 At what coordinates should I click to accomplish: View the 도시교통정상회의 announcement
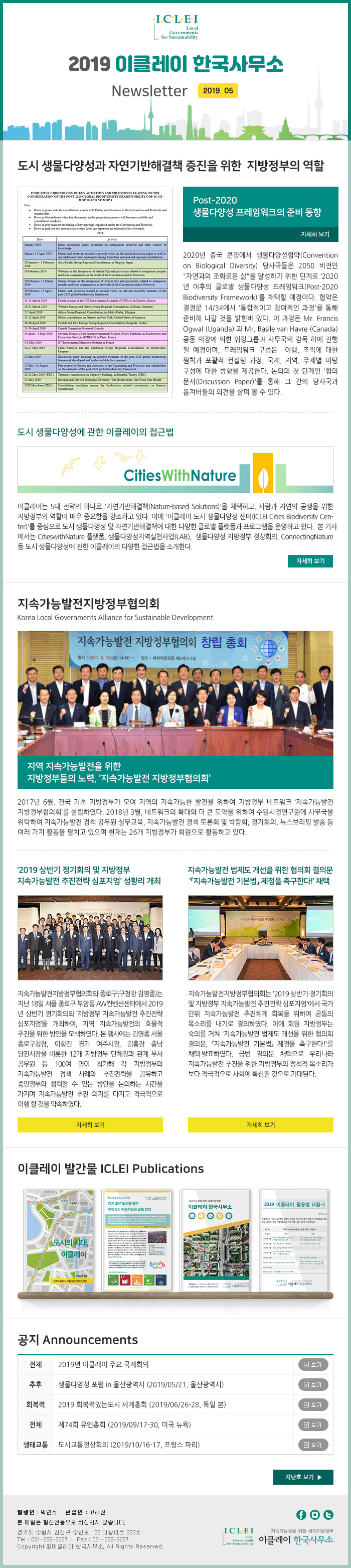click(x=313, y=1445)
